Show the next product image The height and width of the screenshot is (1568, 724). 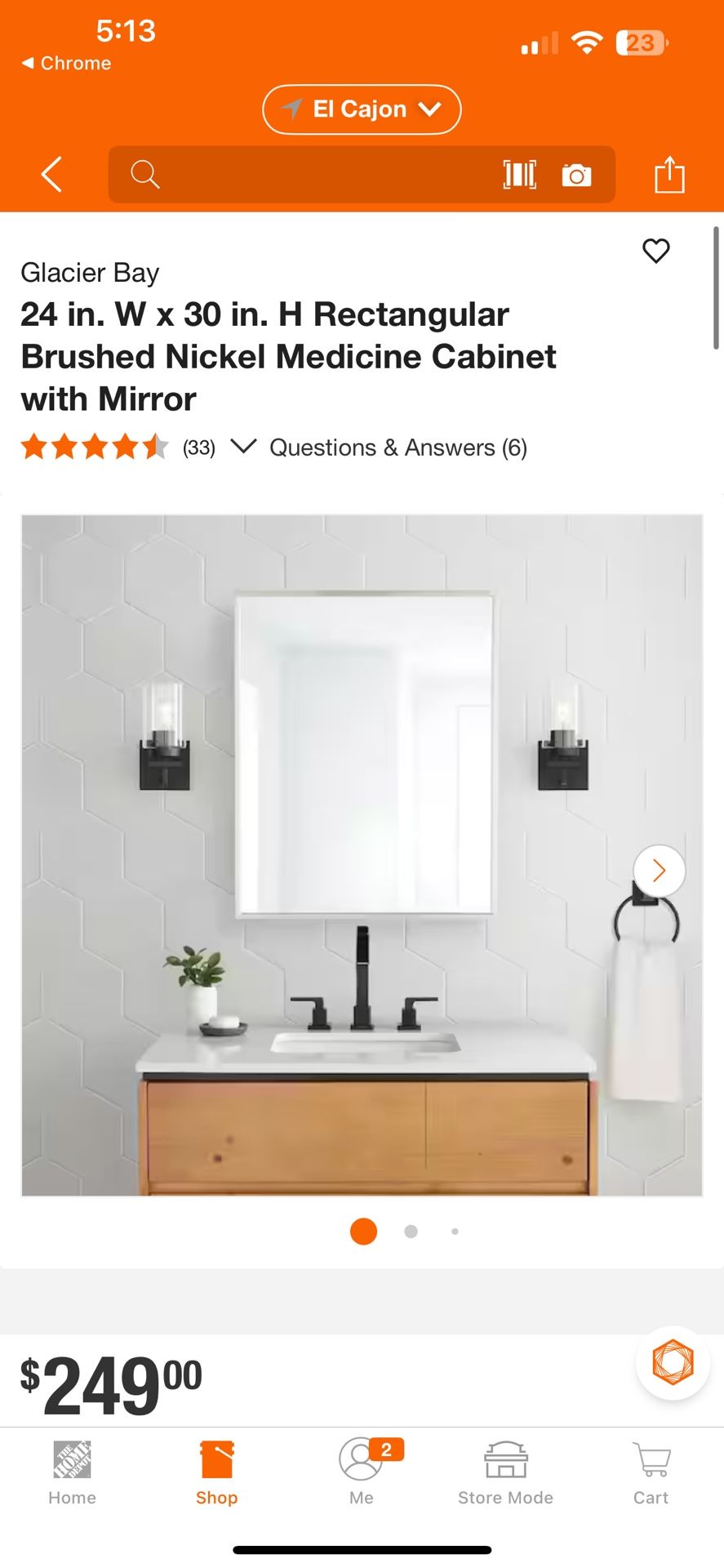[x=659, y=871]
